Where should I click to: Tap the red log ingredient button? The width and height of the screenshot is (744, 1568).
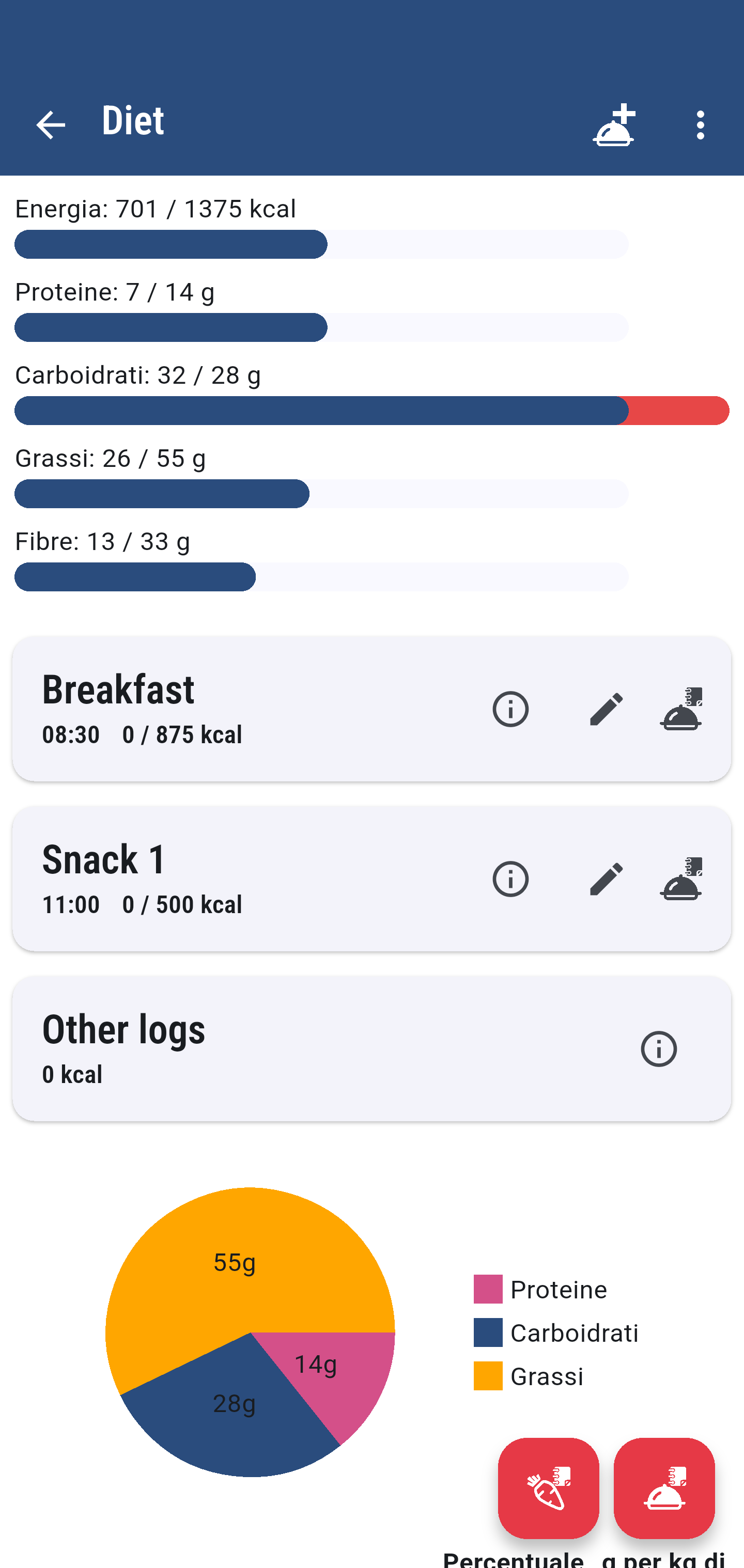[549, 1488]
